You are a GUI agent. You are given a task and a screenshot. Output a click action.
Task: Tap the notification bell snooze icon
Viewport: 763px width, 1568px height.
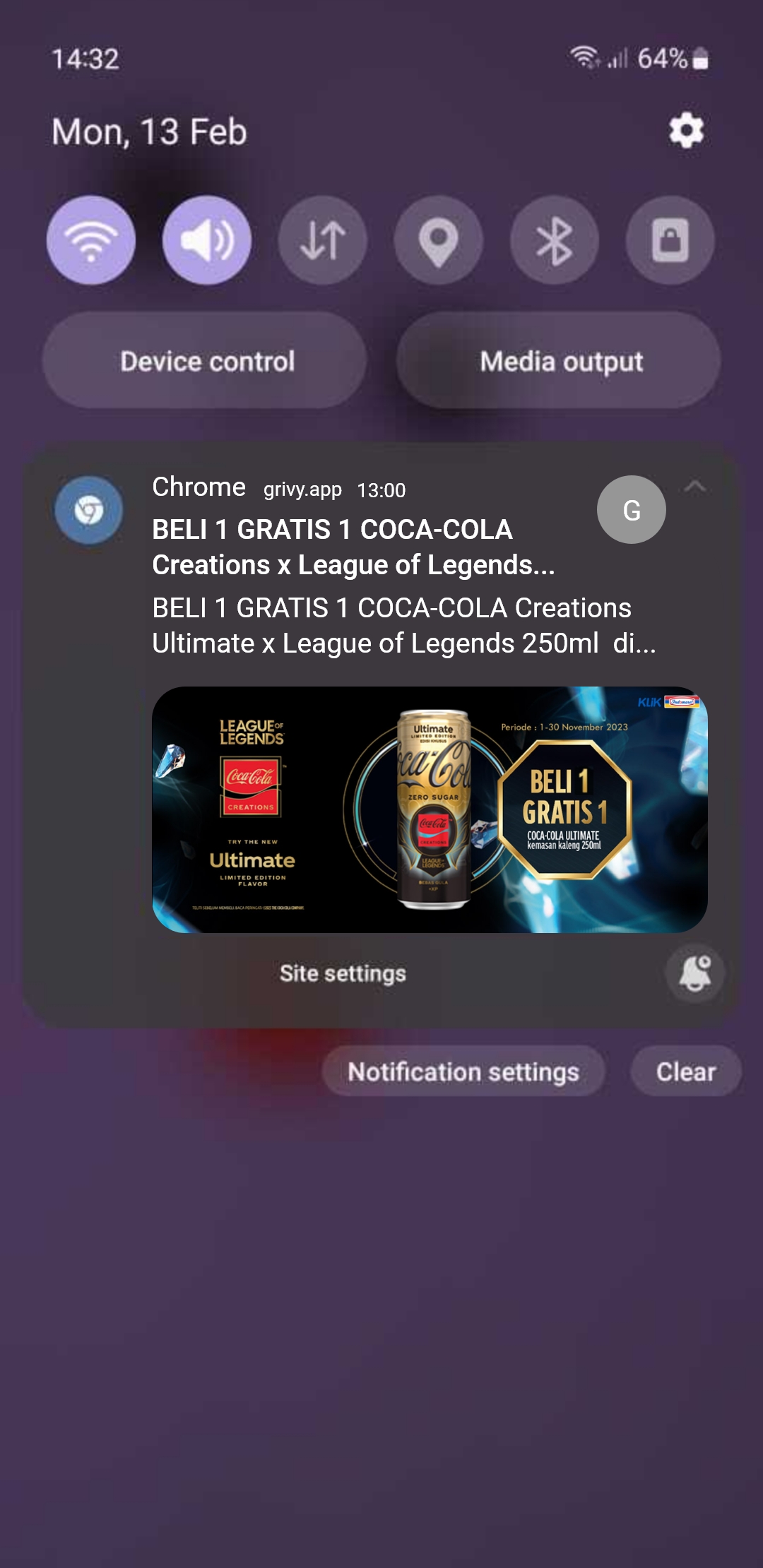695,973
